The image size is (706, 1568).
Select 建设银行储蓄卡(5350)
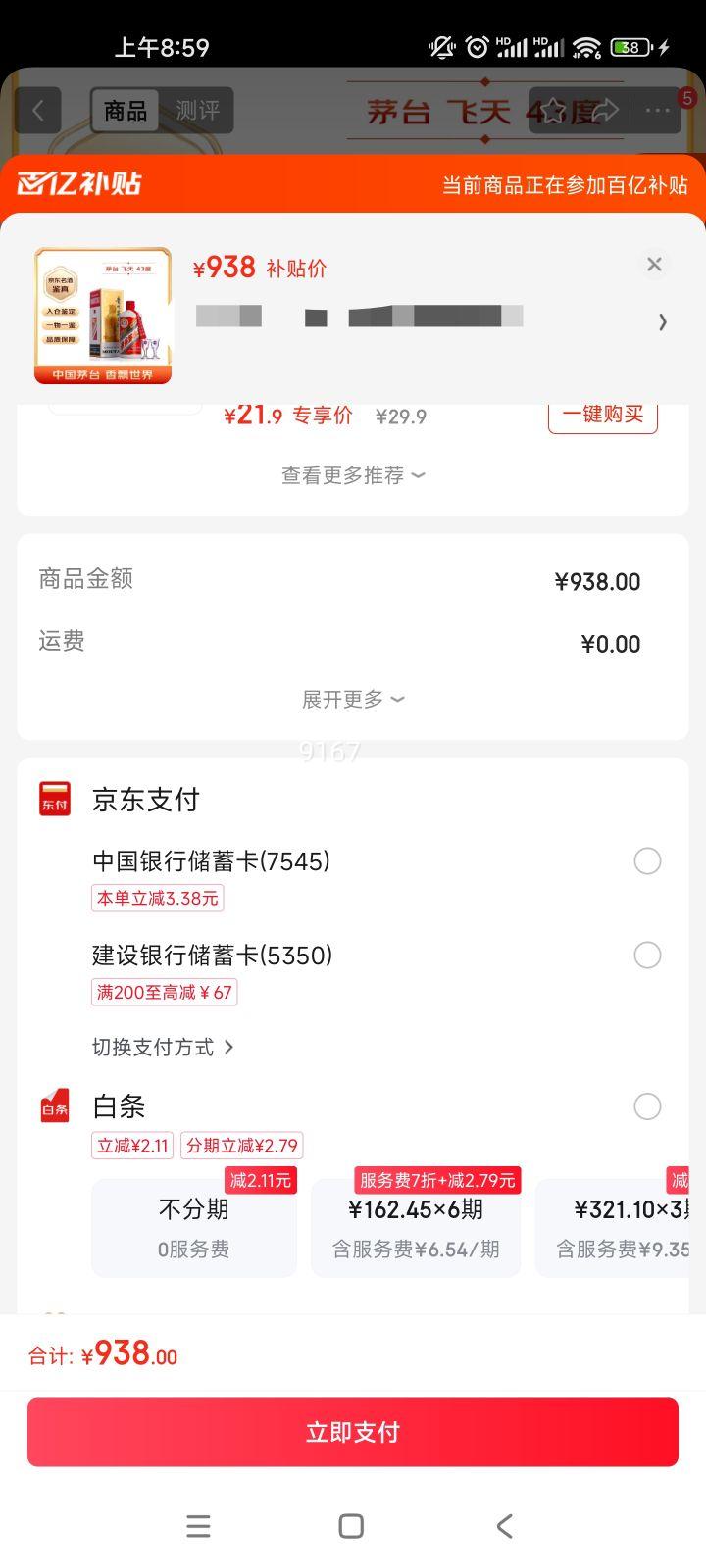coord(646,955)
